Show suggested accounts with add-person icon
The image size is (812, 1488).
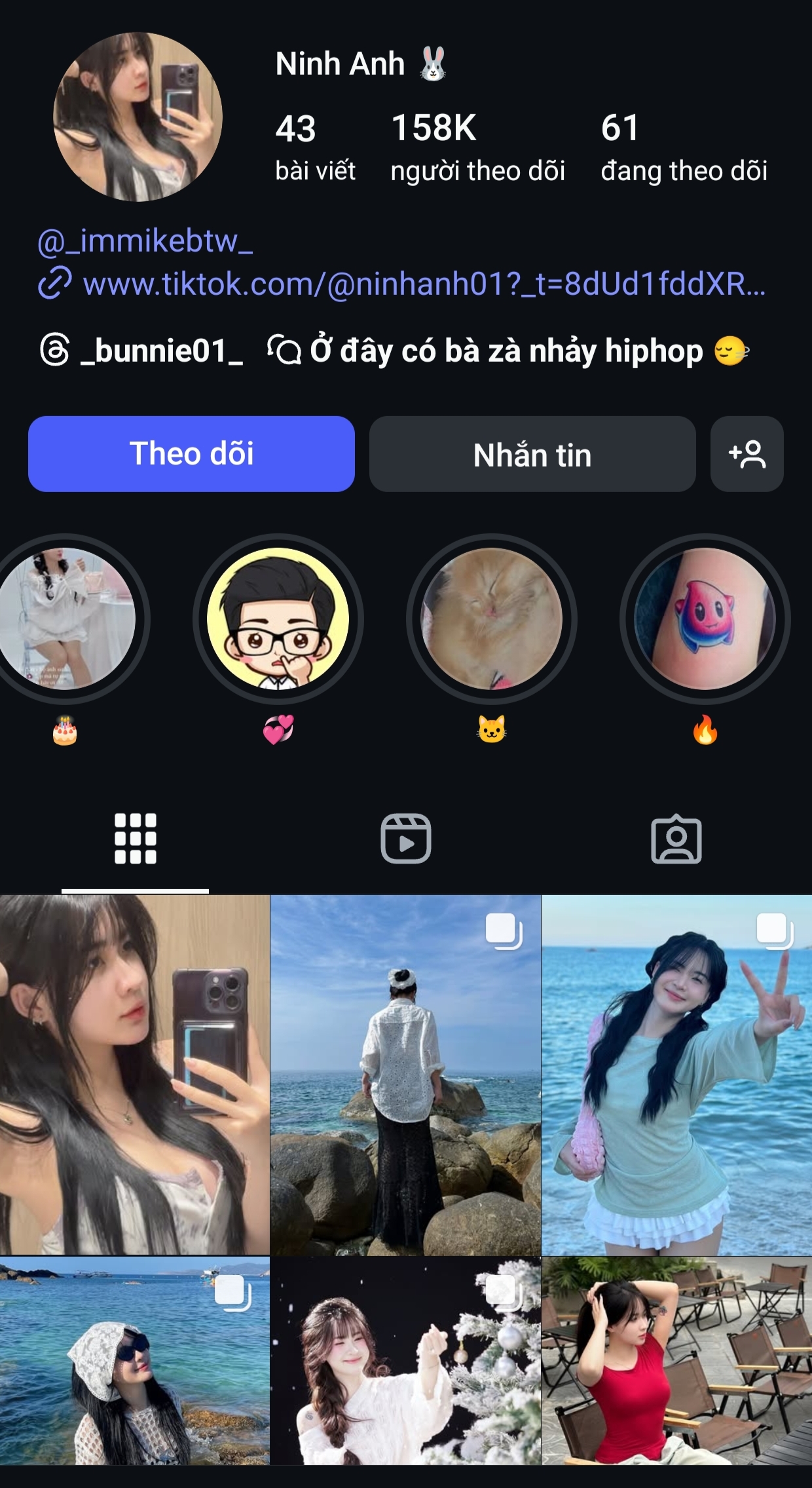[747, 454]
